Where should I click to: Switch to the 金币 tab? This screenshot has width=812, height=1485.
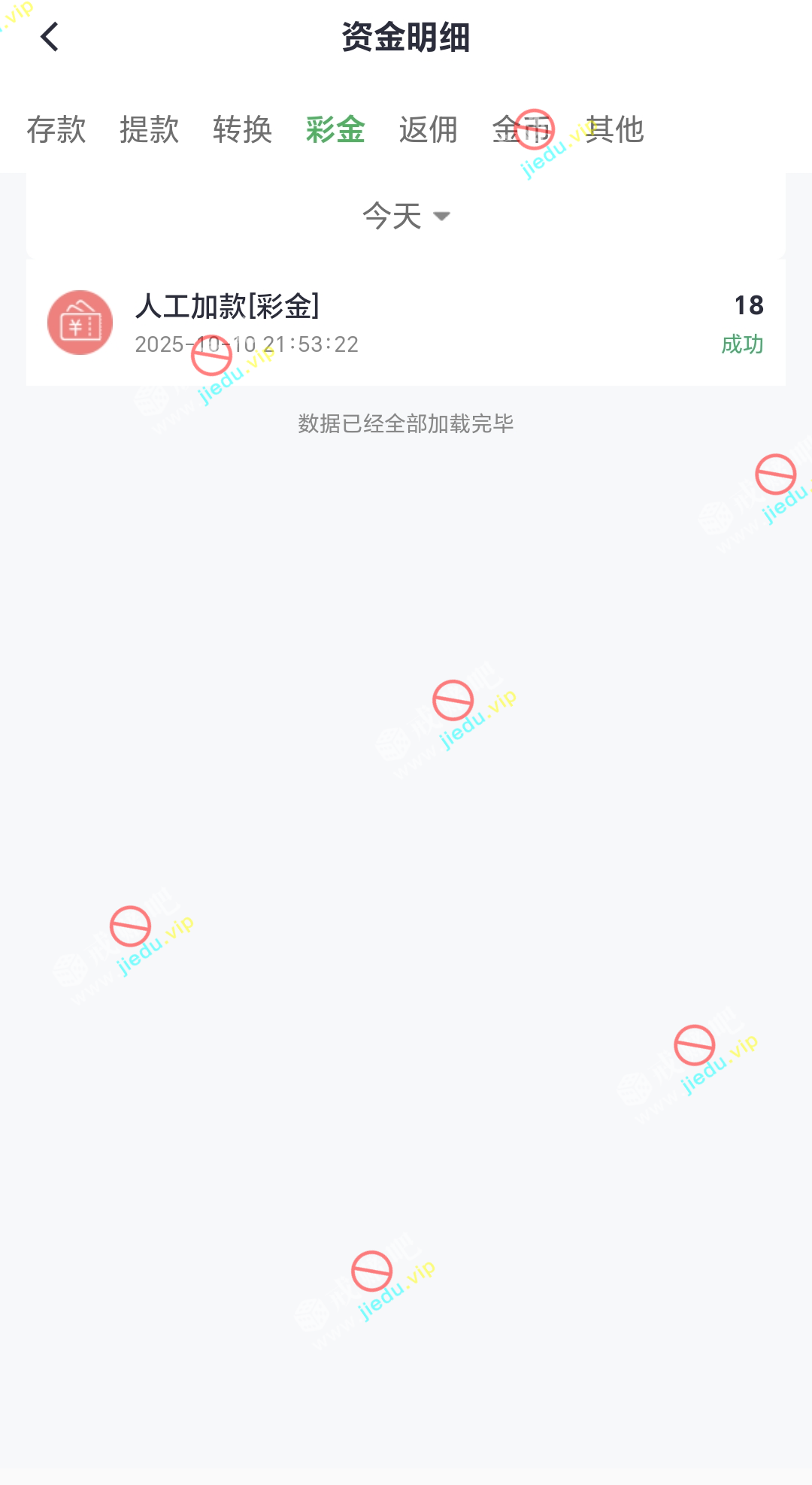click(522, 130)
